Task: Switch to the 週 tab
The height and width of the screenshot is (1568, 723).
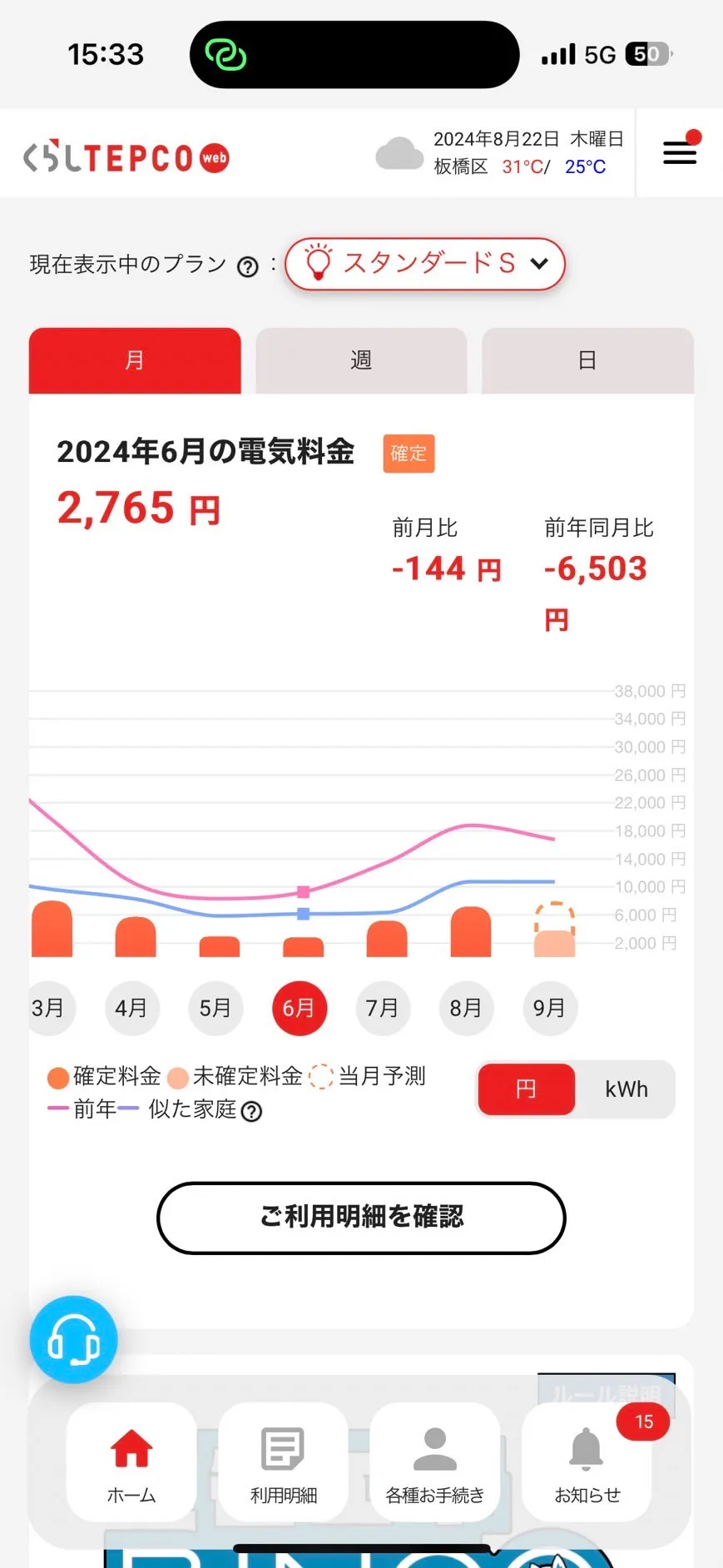Action: point(360,360)
